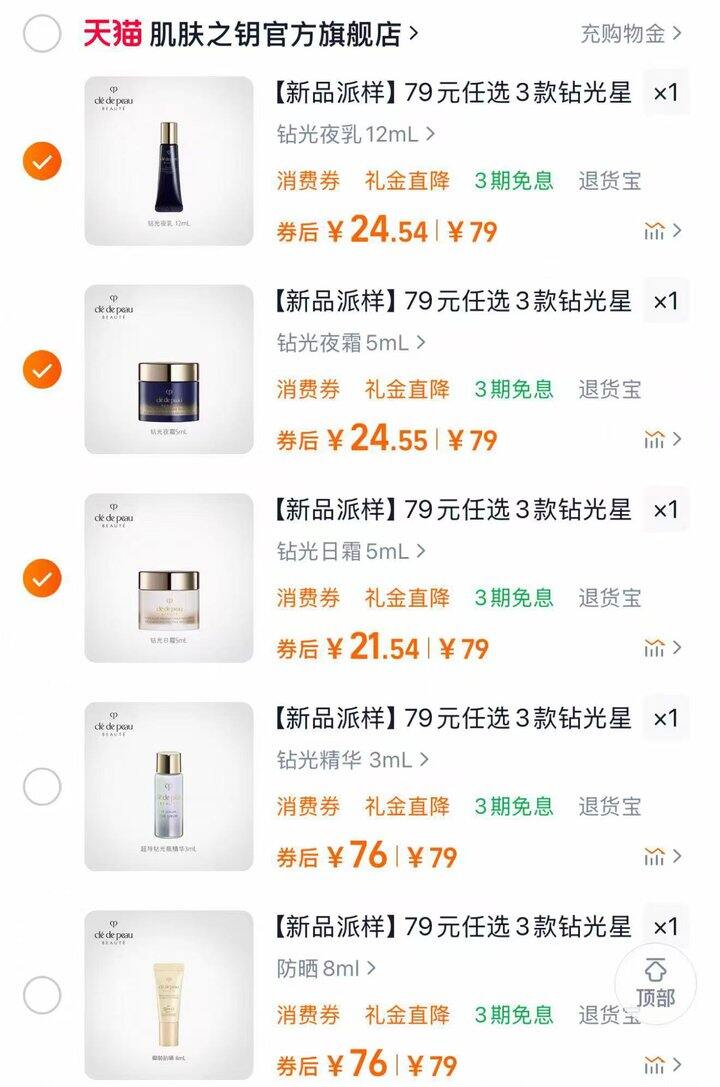Select the 防晒 8ml item
Screen dimensions: 720x1087
click(42, 995)
